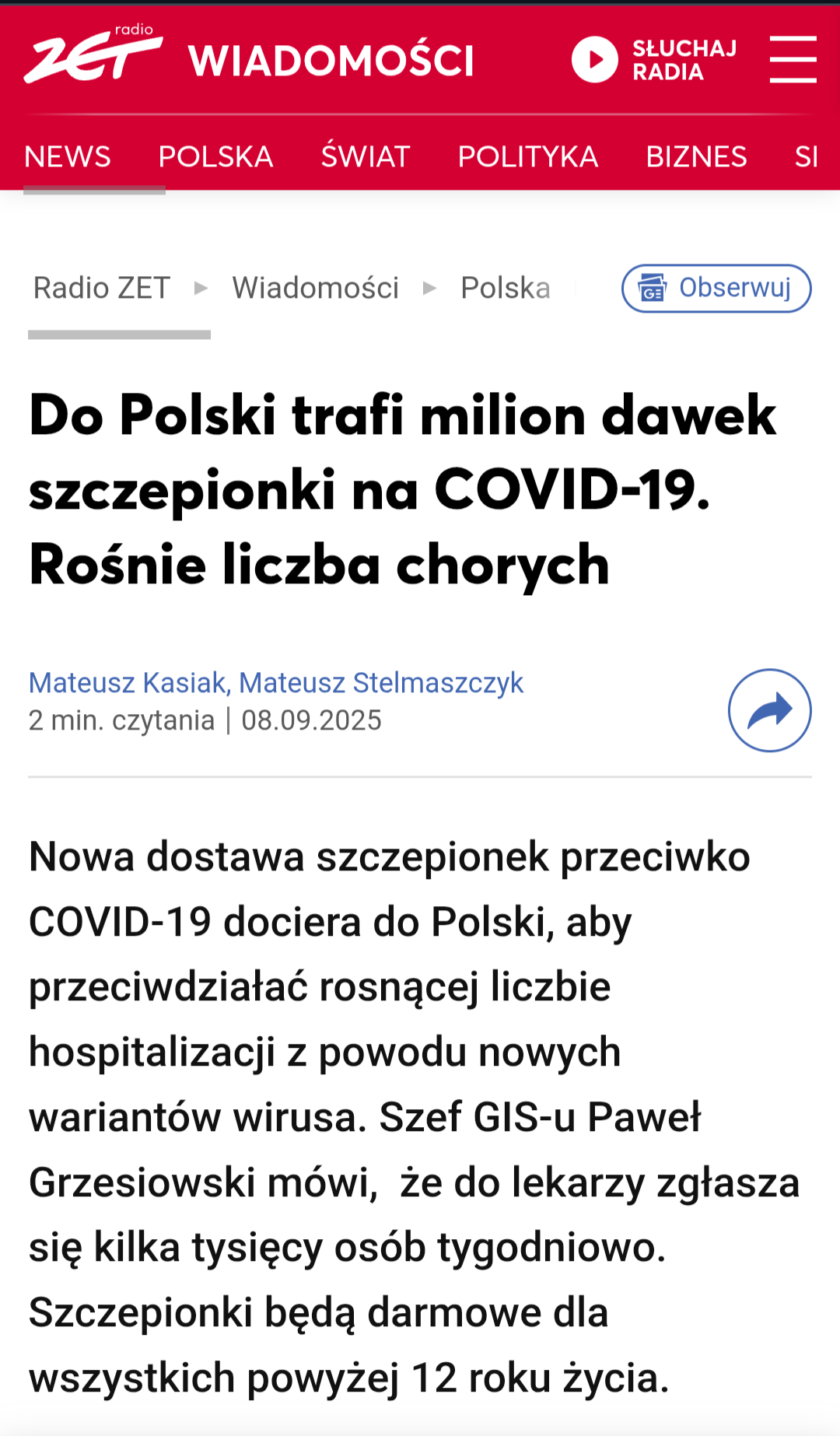The image size is (840, 1436).
Task: Switch to the NEWS tab
Action: tap(68, 156)
